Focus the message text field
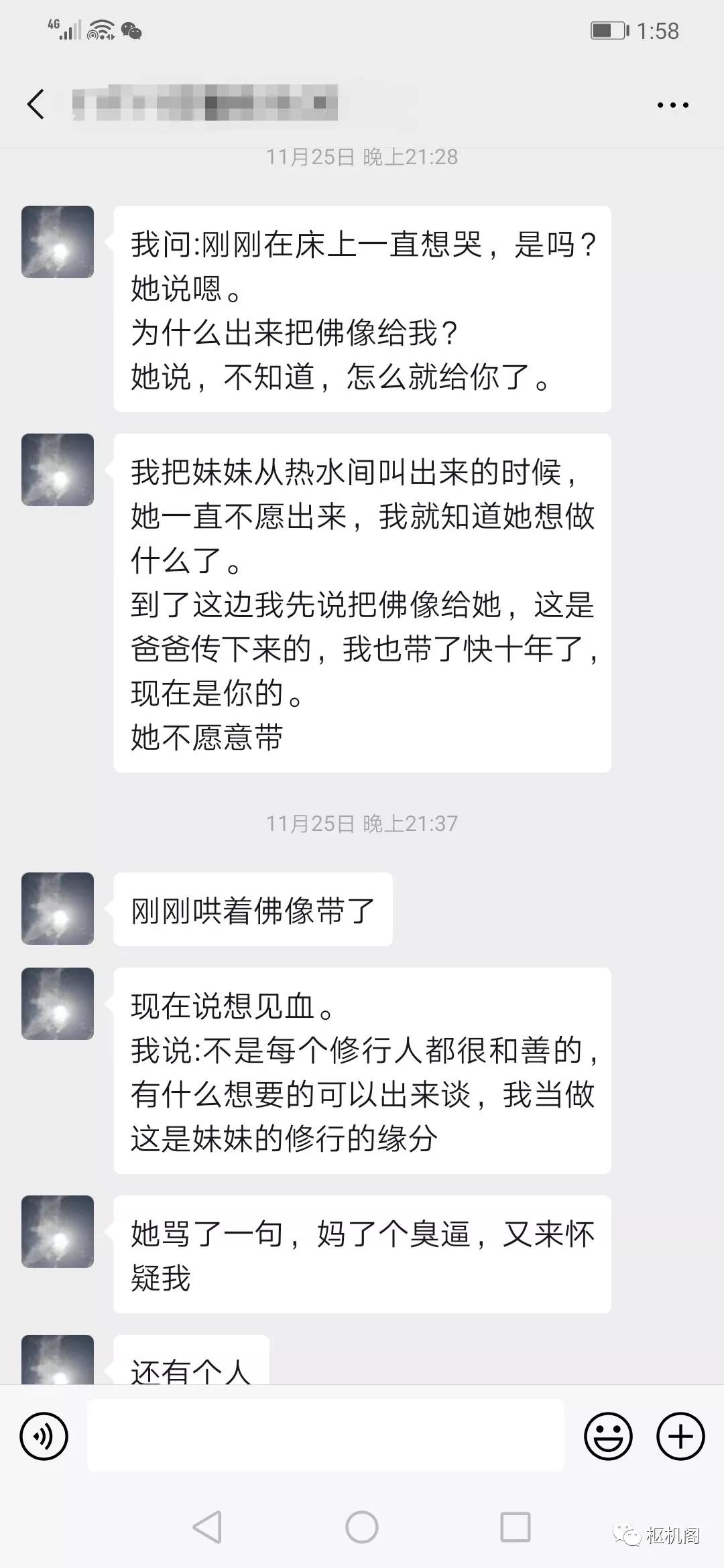Image resolution: width=724 pixels, height=1568 pixels. 325,1435
